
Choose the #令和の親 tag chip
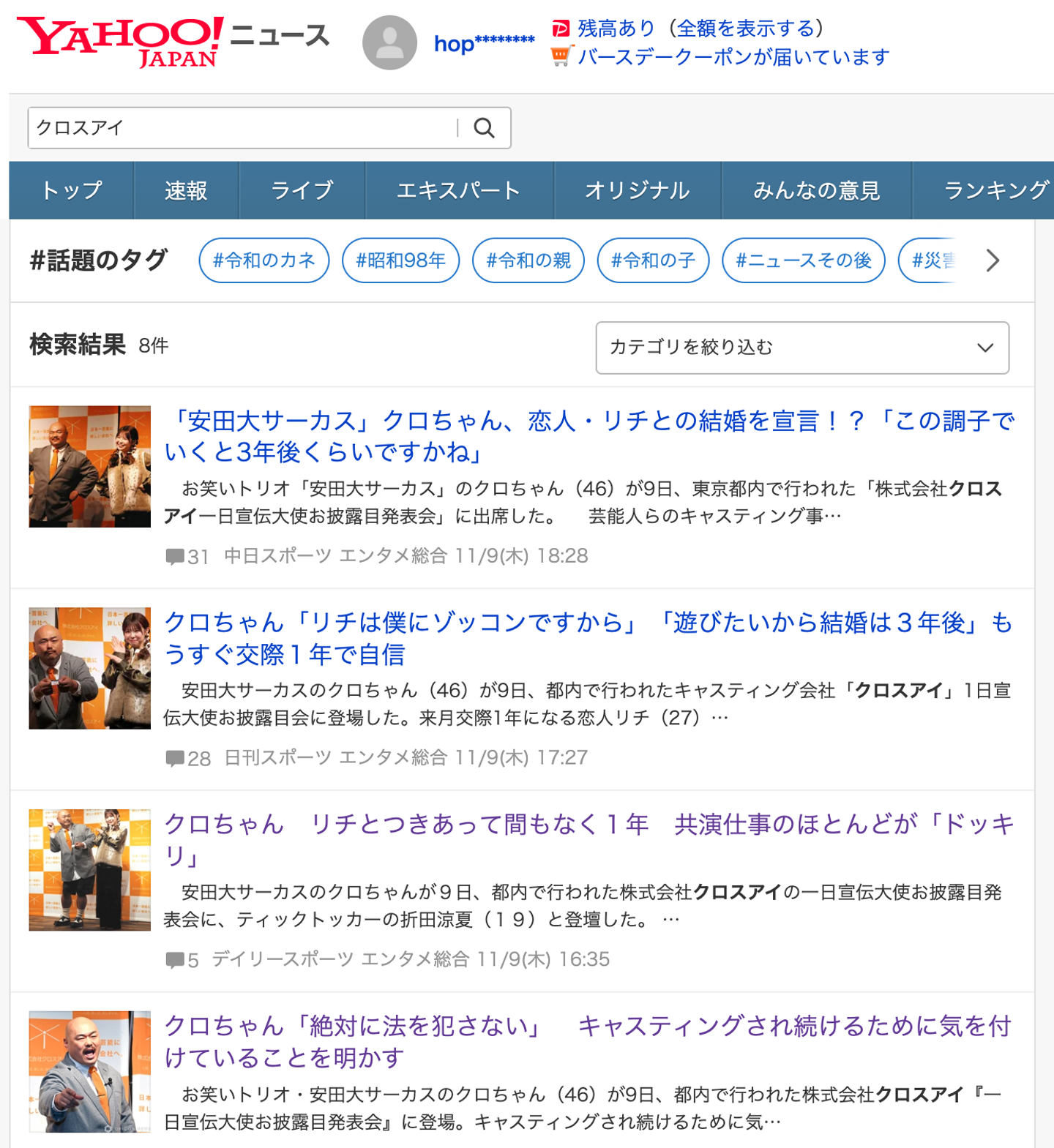coord(528,260)
